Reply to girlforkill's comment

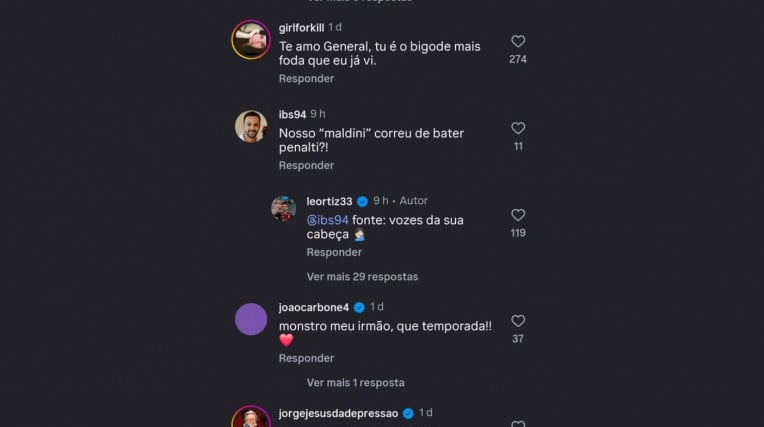(306, 79)
